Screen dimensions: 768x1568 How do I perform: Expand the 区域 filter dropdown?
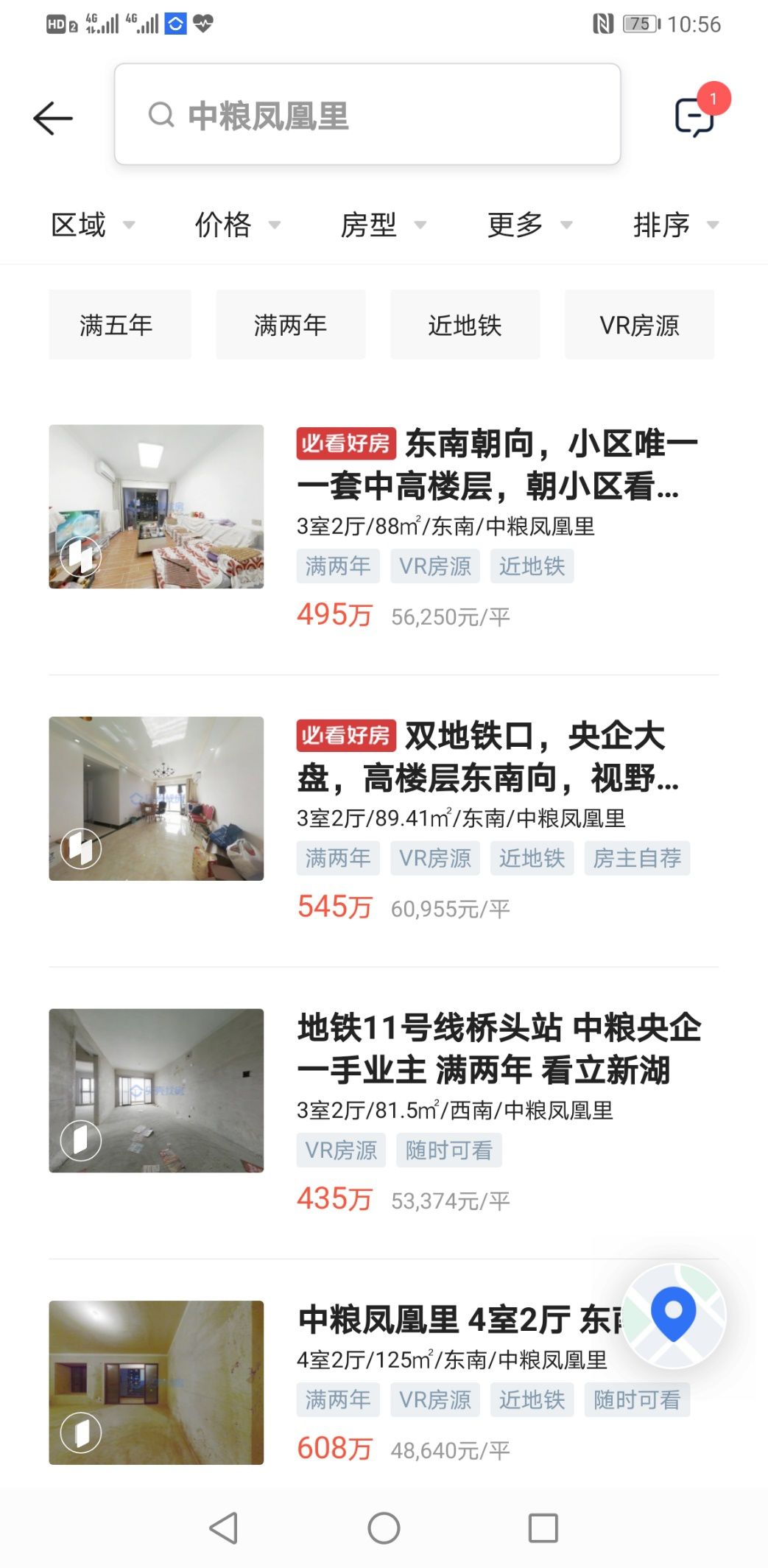(92, 225)
